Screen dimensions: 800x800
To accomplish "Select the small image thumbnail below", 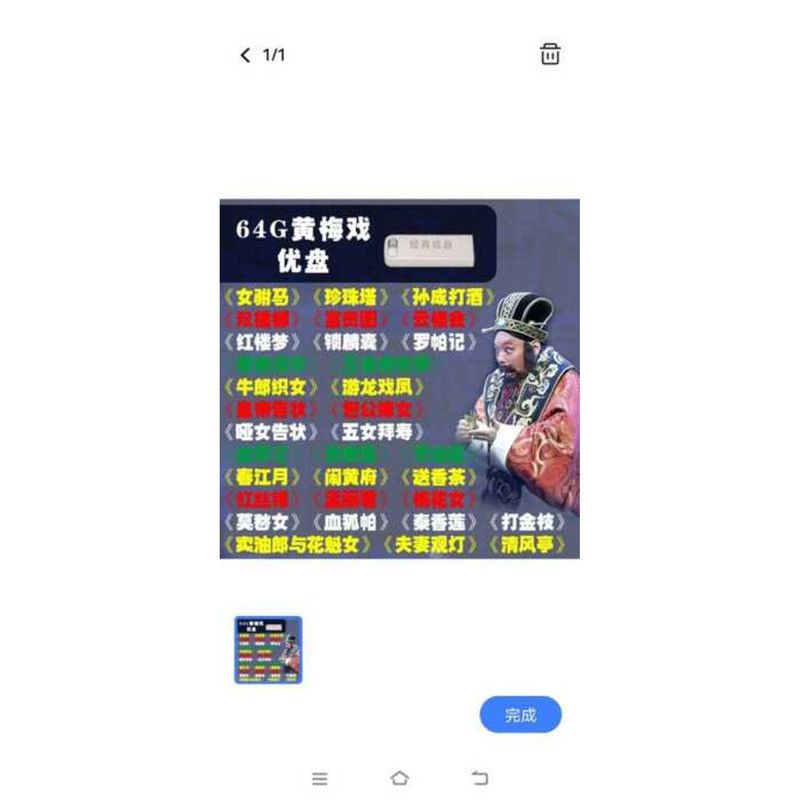I will pos(268,650).
